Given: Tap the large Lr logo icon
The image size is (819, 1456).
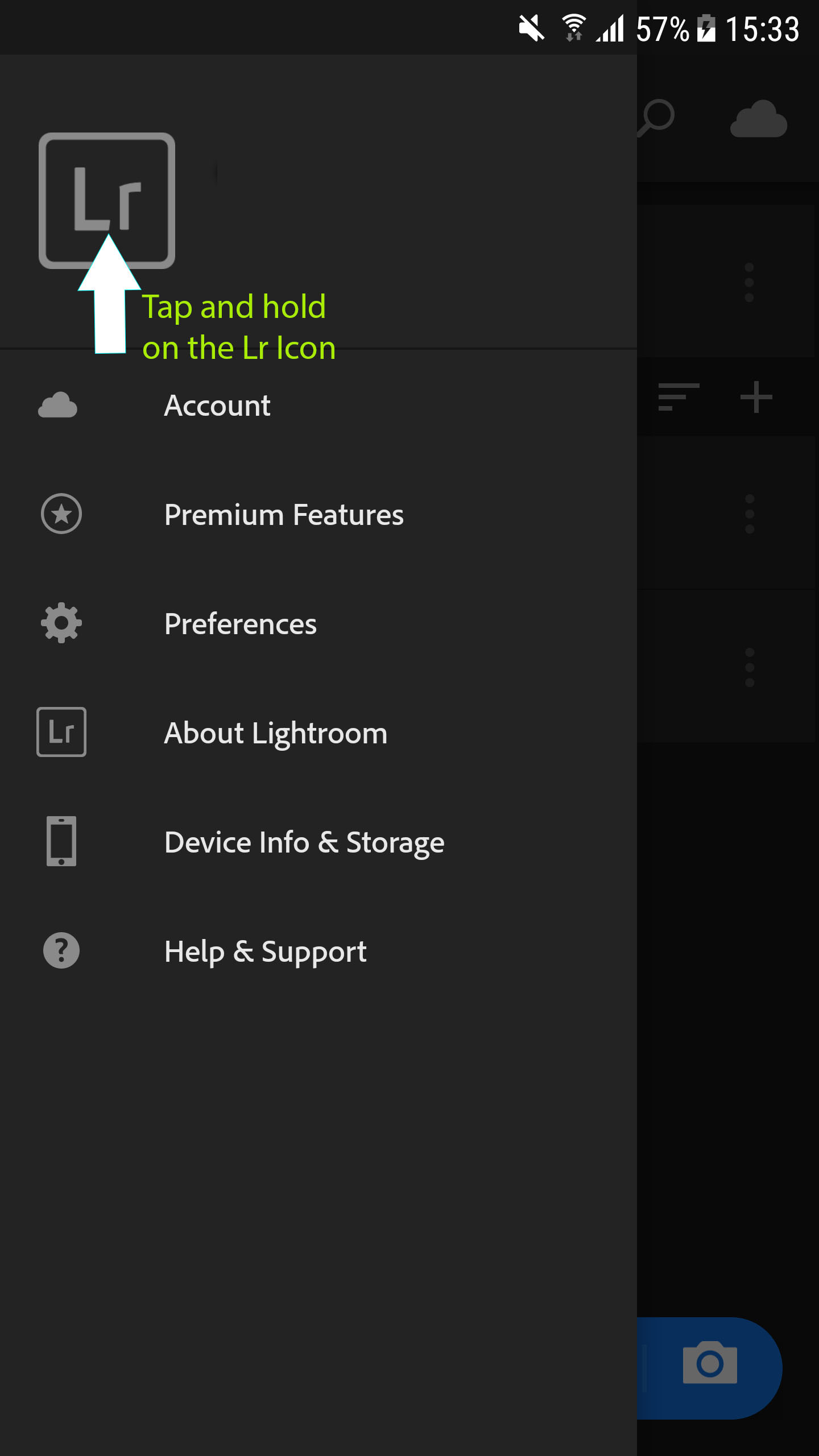Looking at the screenshot, I should (x=107, y=200).
